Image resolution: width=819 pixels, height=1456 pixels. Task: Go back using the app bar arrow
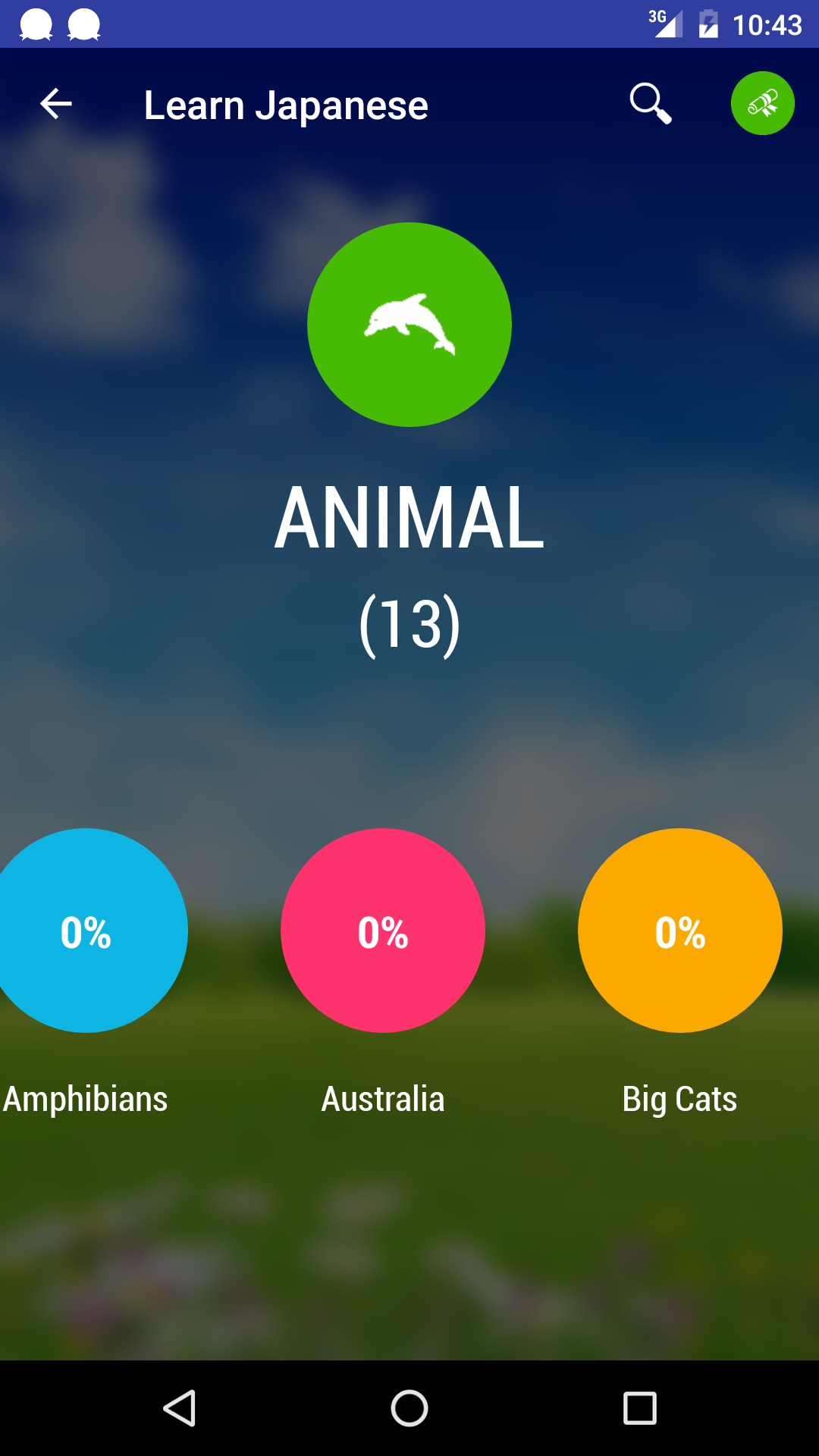tap(55, 104)
